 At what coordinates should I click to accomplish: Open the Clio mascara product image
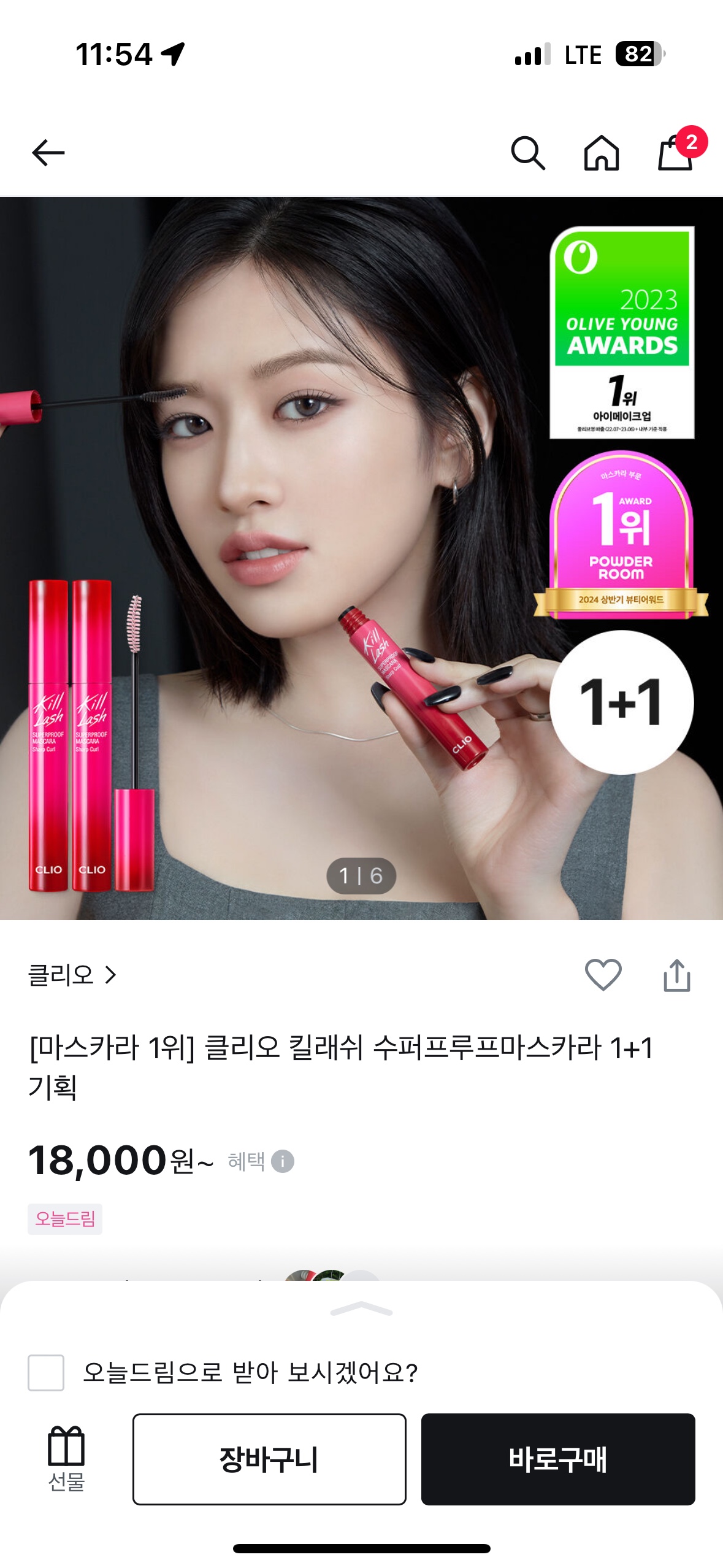tap(361, 558)
